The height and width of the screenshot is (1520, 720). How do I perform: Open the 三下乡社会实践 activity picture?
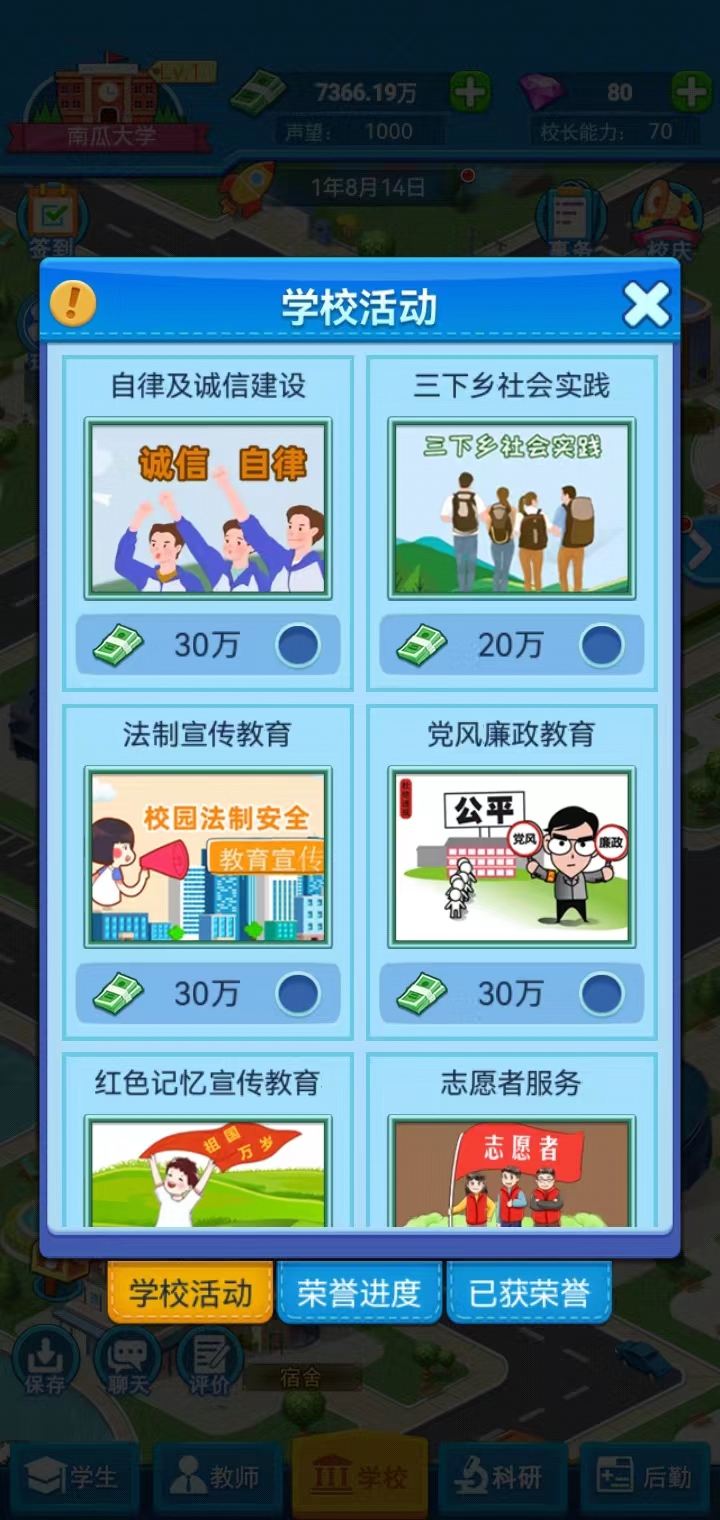point(511,508)
